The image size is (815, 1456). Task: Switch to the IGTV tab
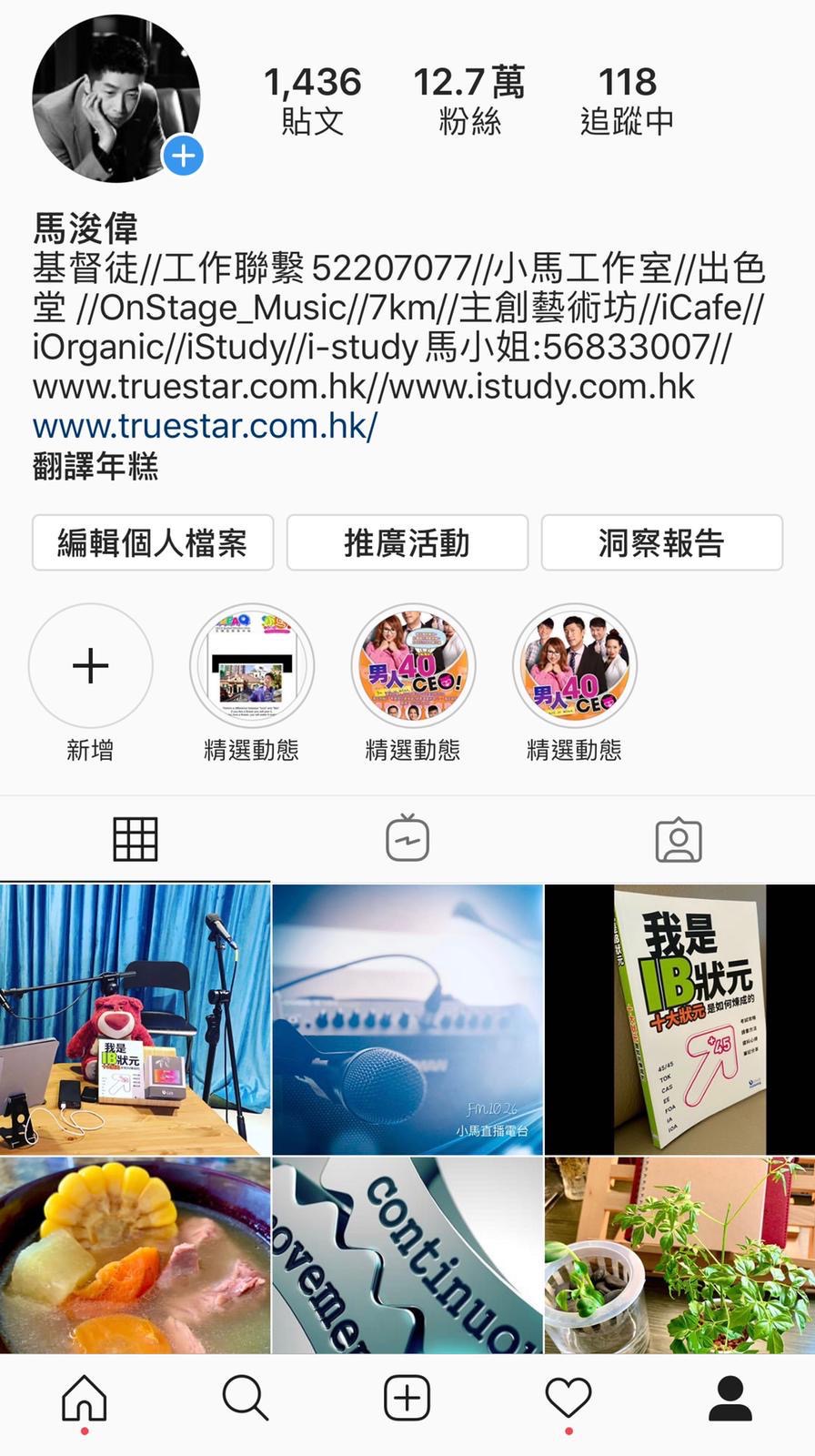pos(407,839)
